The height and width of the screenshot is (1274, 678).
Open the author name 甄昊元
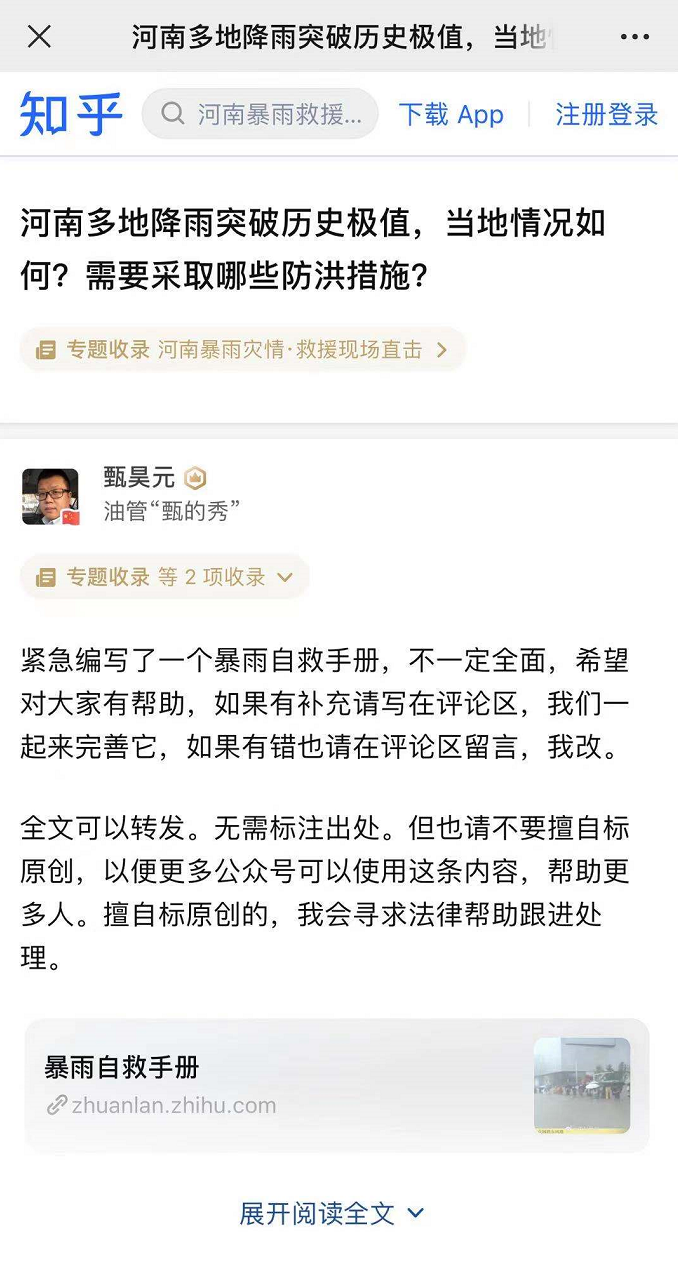click(139, 478)
